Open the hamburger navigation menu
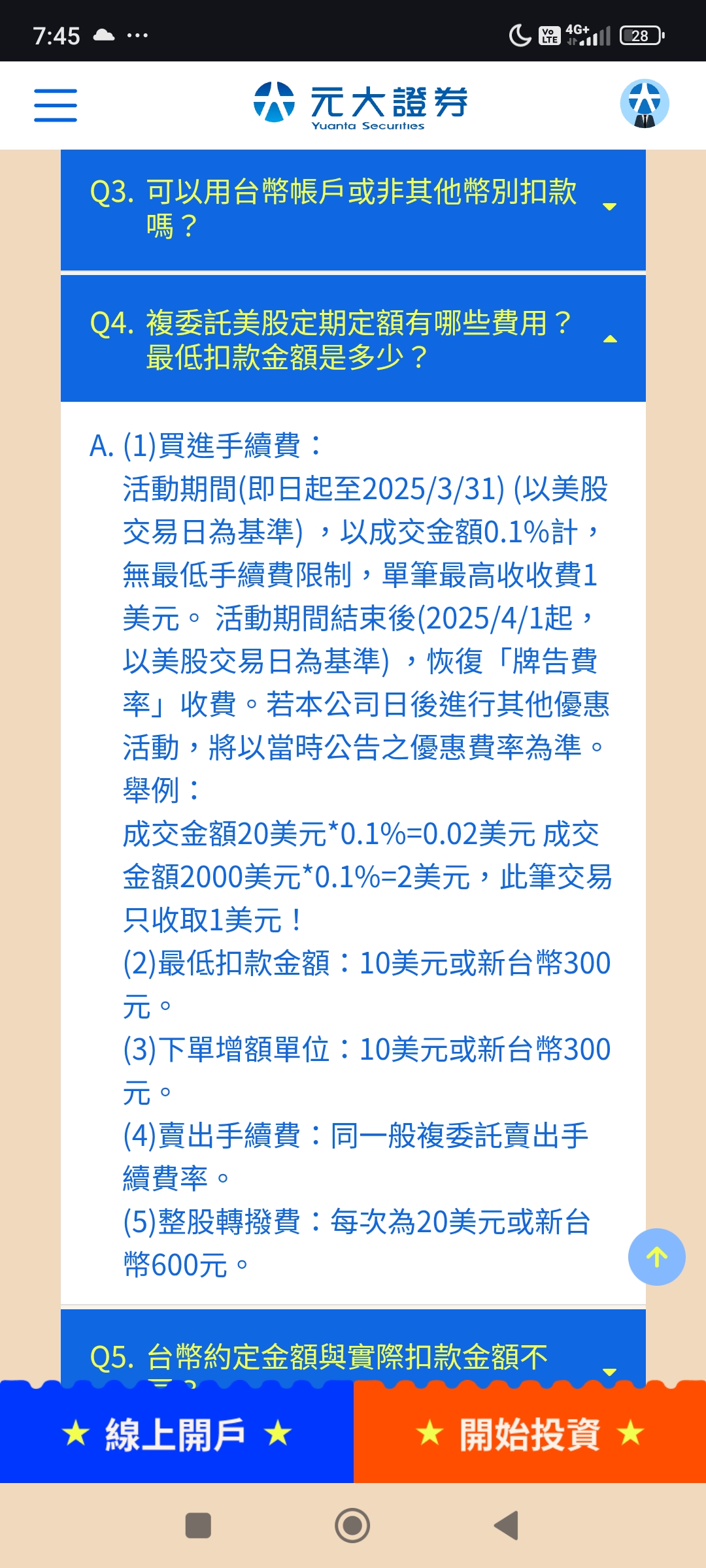This screenshot has width=706, height=1568. click(x=55, y=106)
